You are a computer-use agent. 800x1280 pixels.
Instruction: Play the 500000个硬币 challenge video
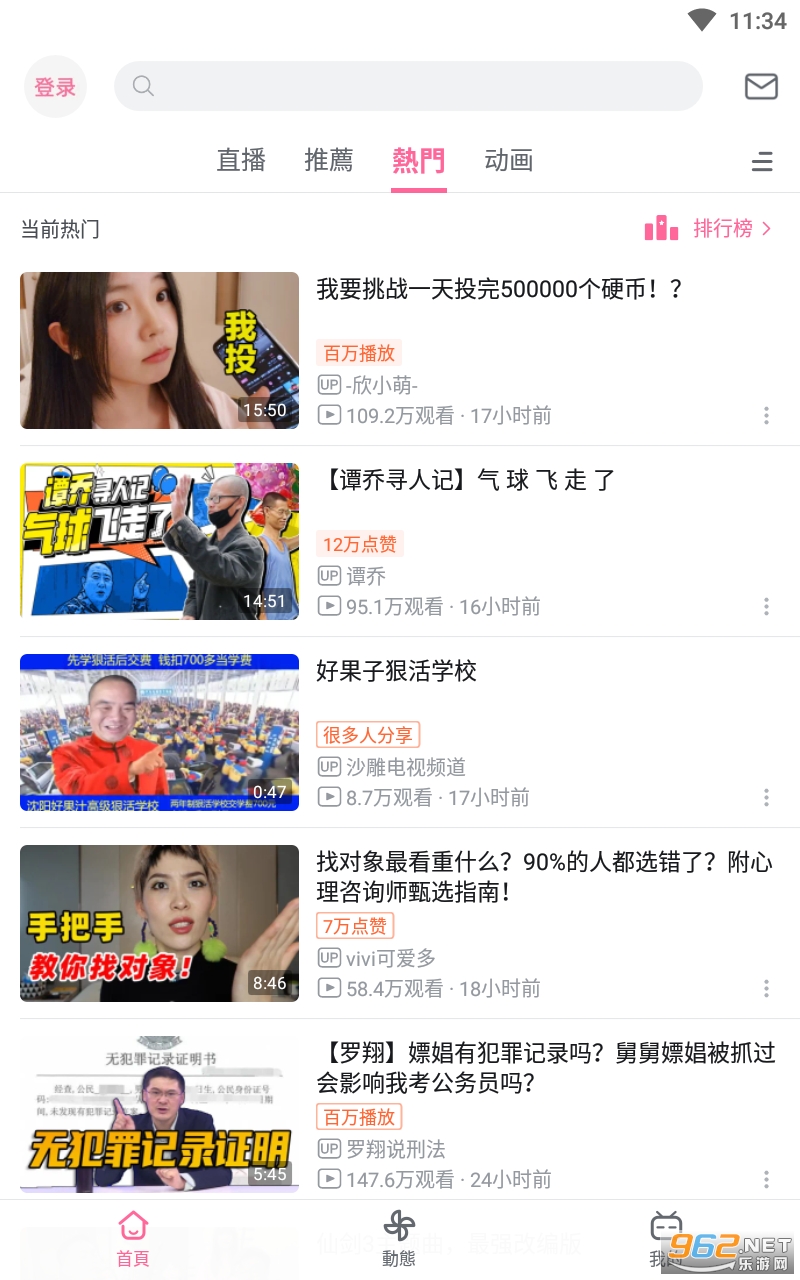click(160, 350)
